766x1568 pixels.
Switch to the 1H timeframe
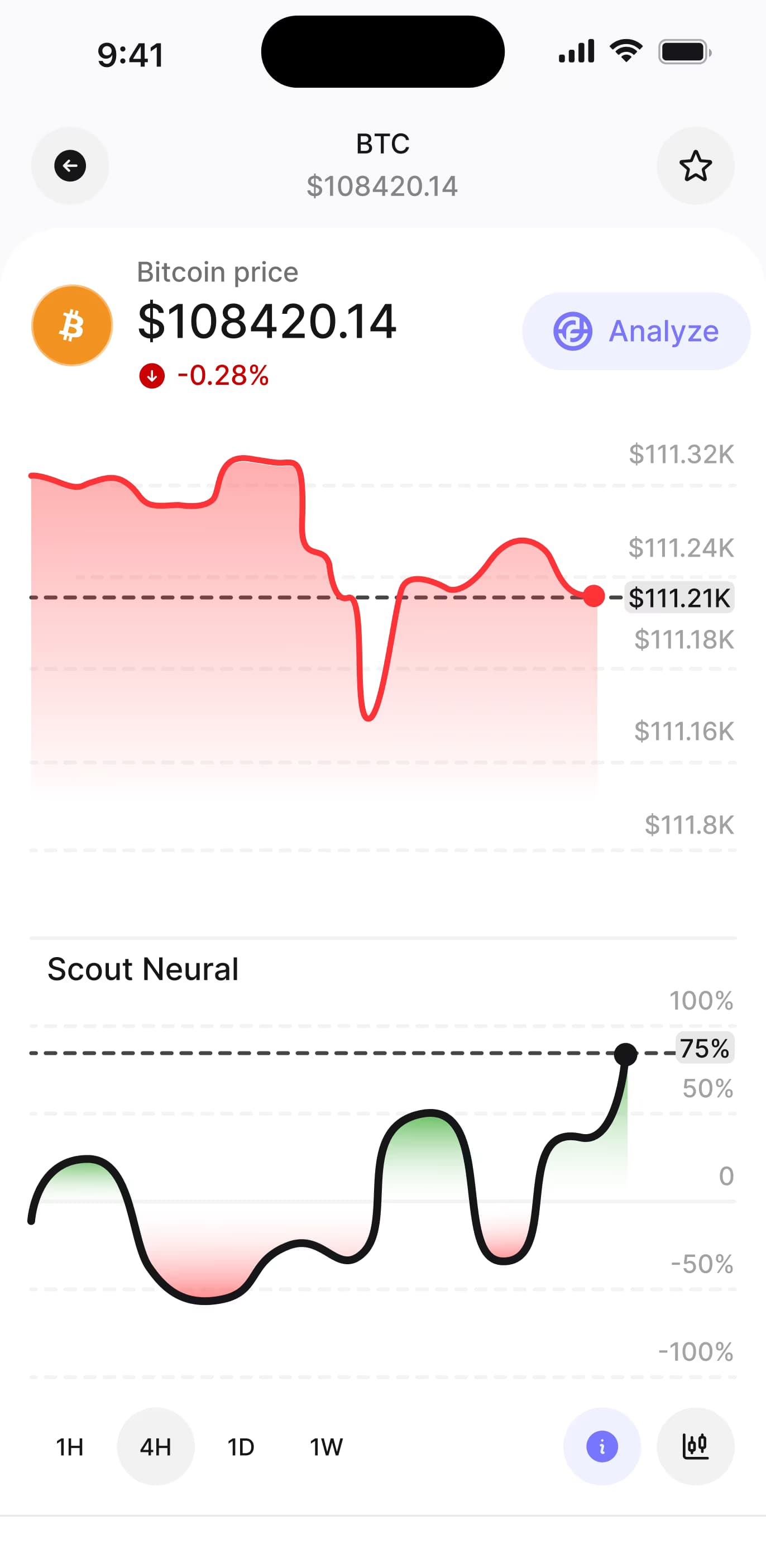point(69,1448)
